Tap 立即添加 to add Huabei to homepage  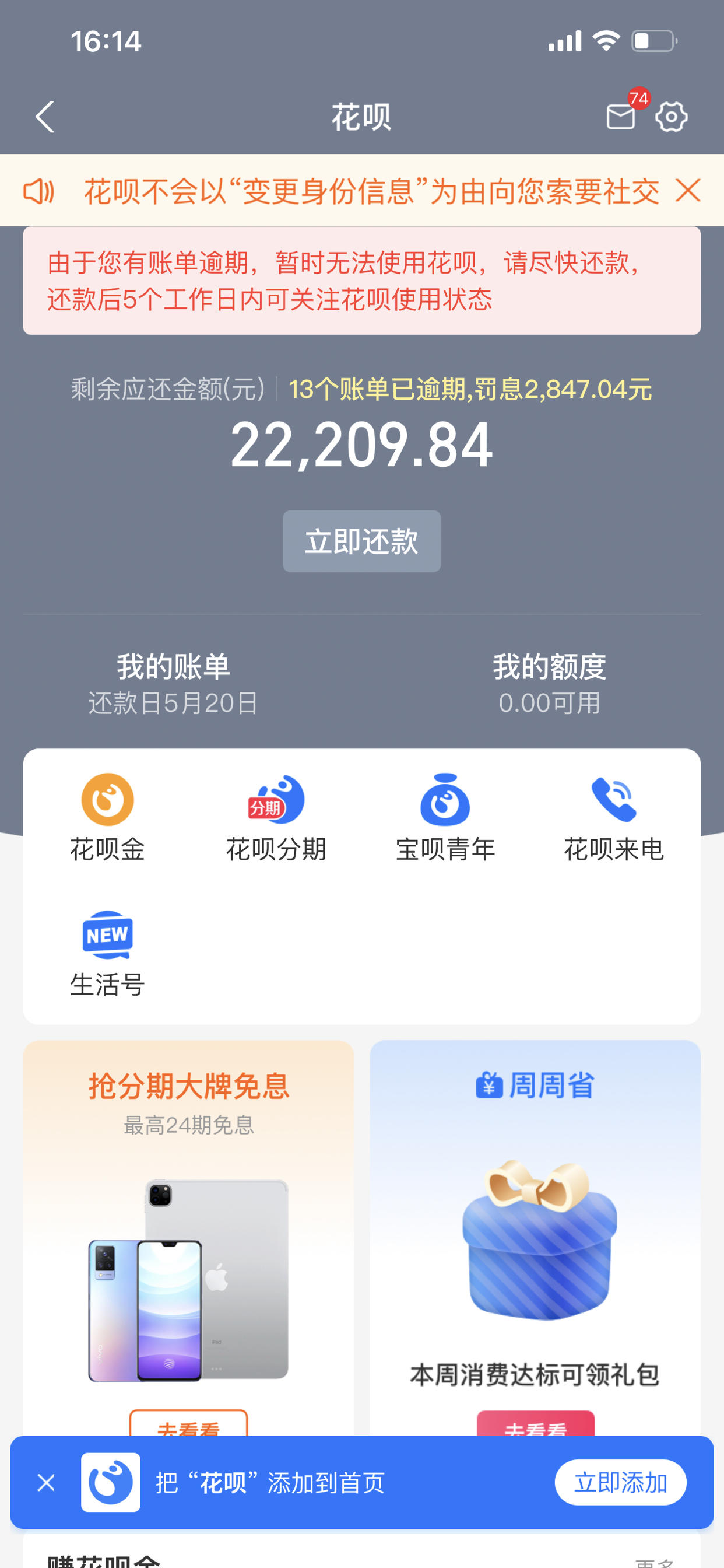620,1482
